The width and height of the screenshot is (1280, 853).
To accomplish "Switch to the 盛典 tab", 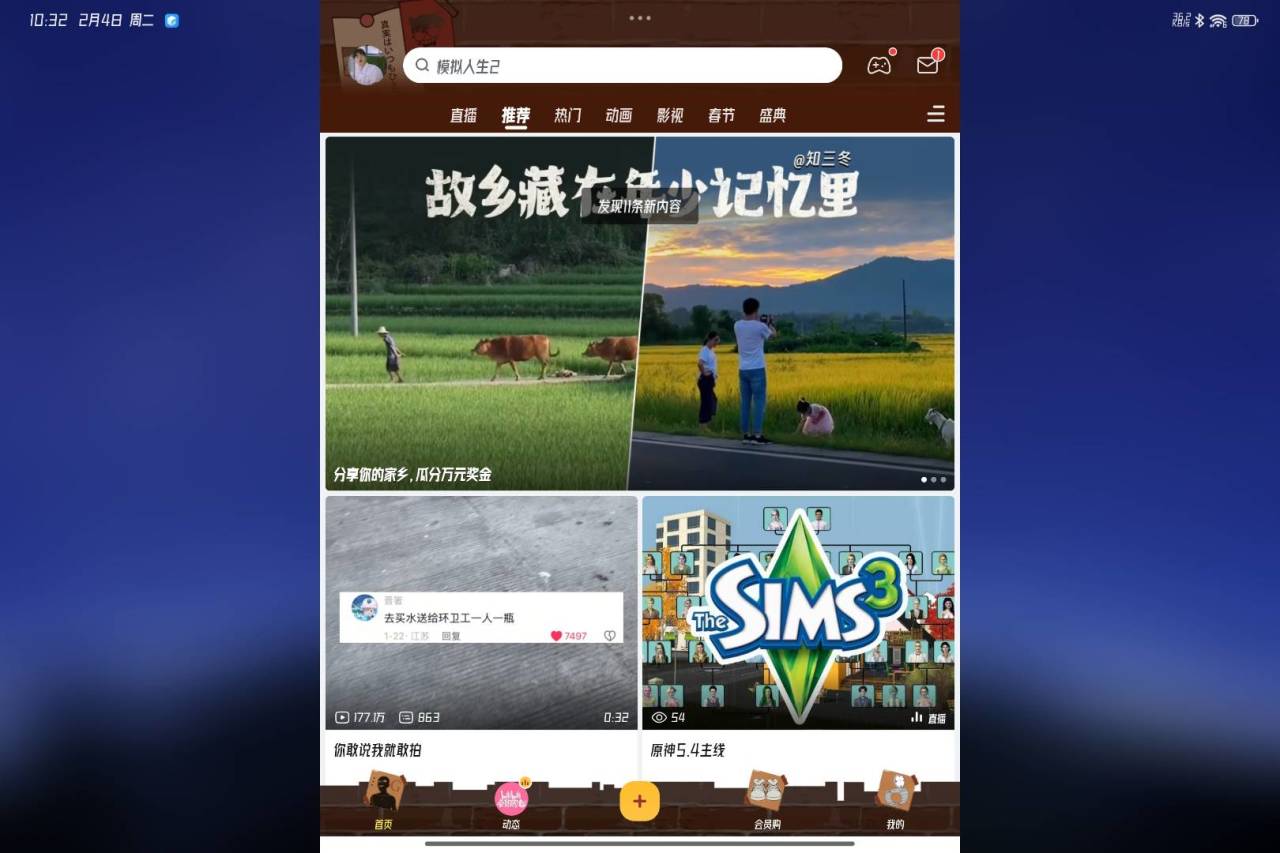I will click(772, 115).
